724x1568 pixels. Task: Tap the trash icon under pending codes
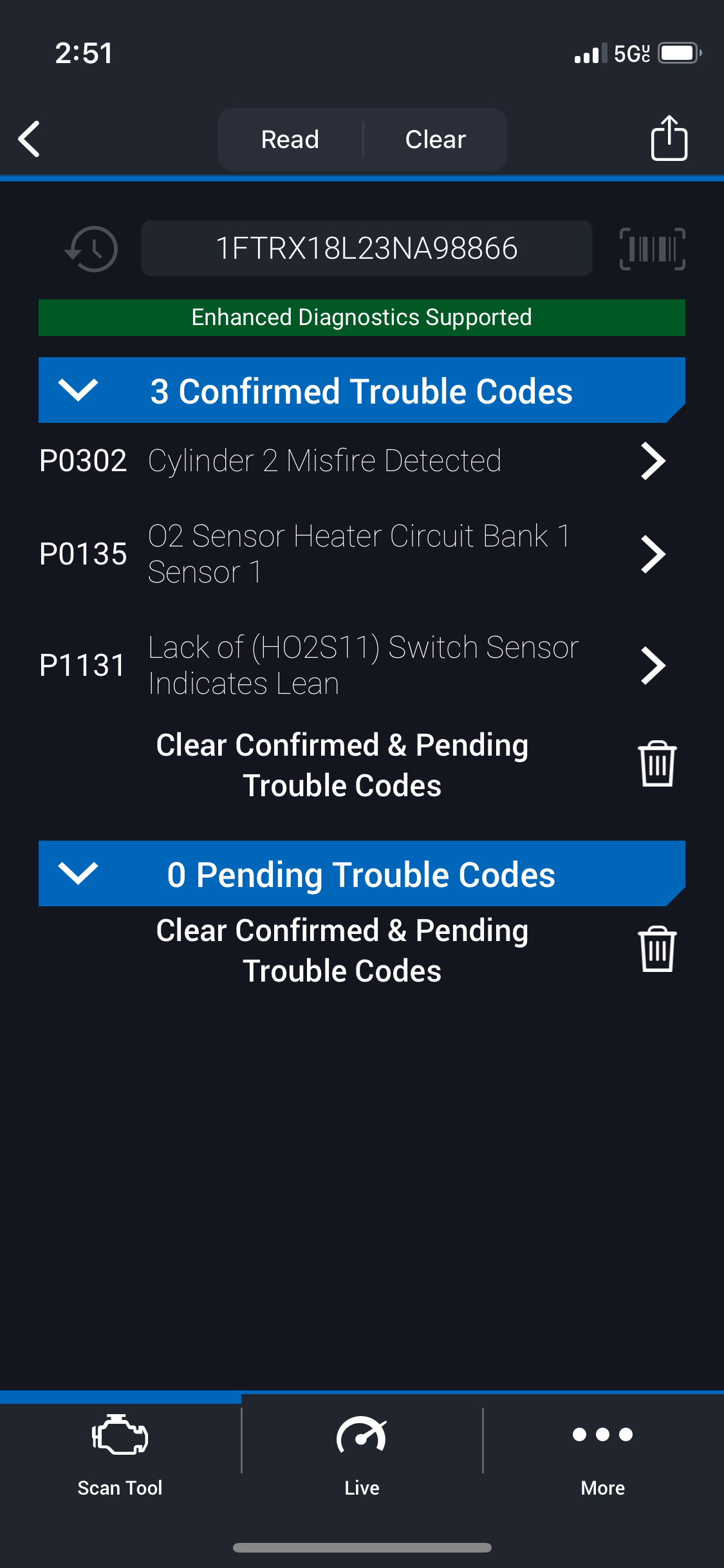pos(657,949)
